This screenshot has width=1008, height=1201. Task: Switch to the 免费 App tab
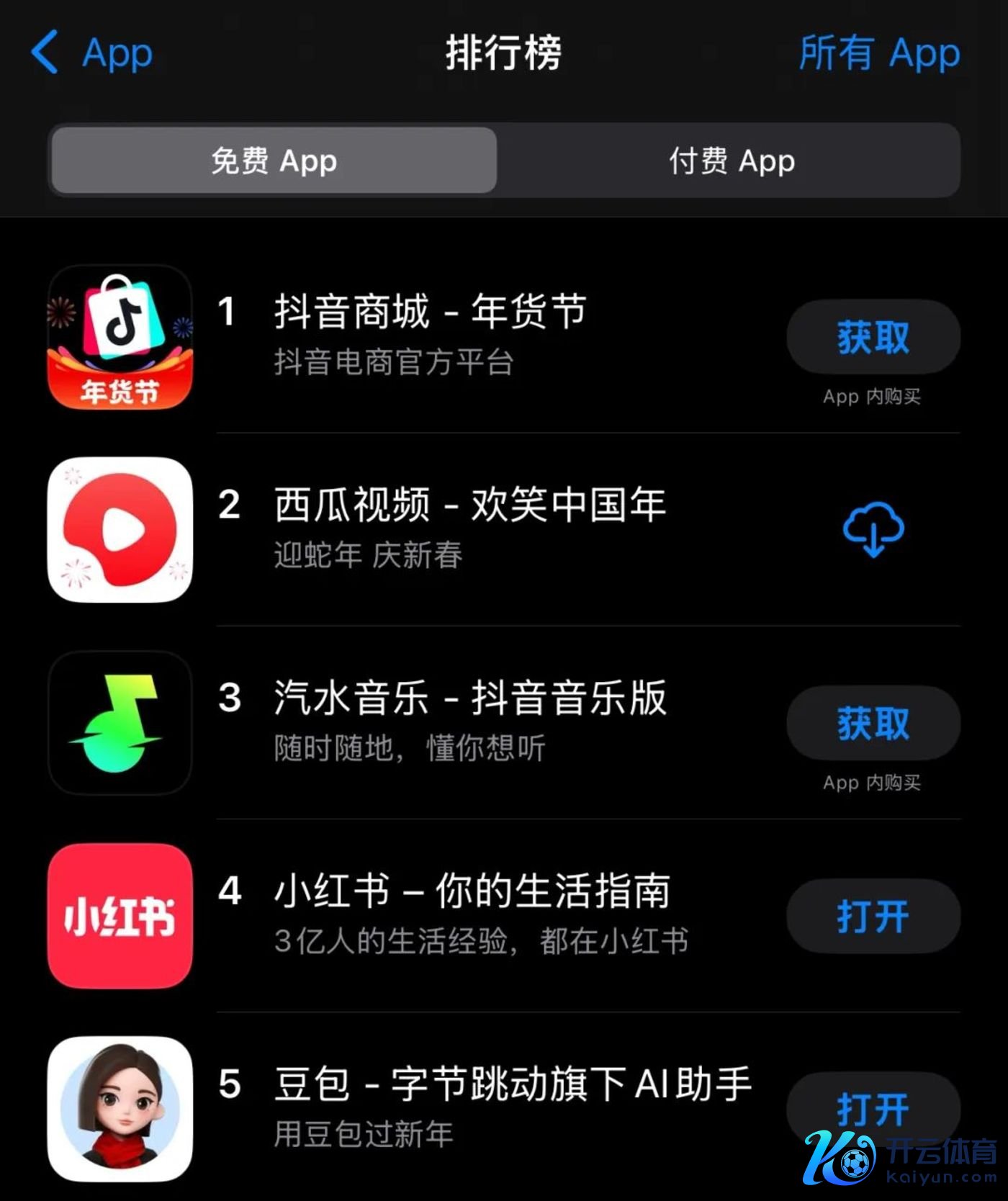pos(274,161)
